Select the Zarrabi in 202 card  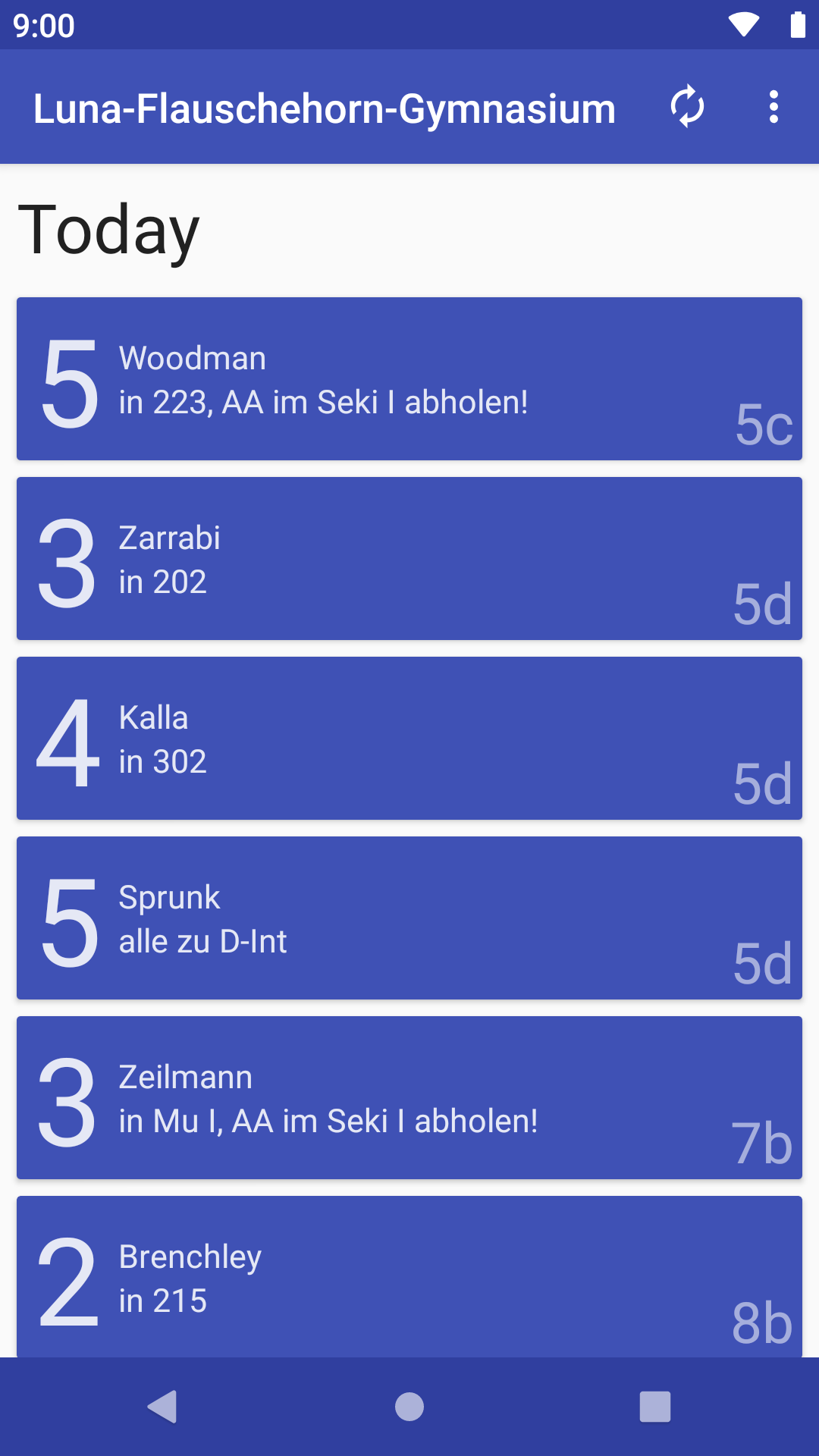tap(409, 559)
